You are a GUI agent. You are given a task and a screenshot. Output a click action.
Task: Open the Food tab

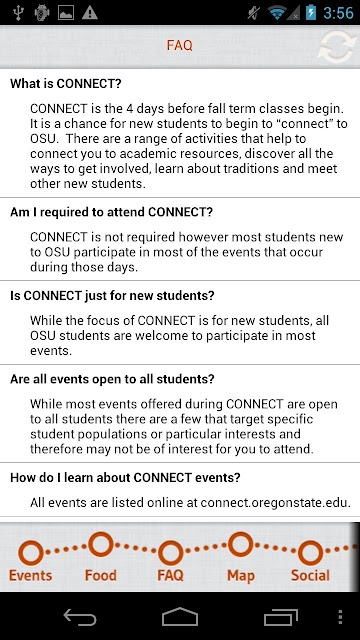coord(101,557)
